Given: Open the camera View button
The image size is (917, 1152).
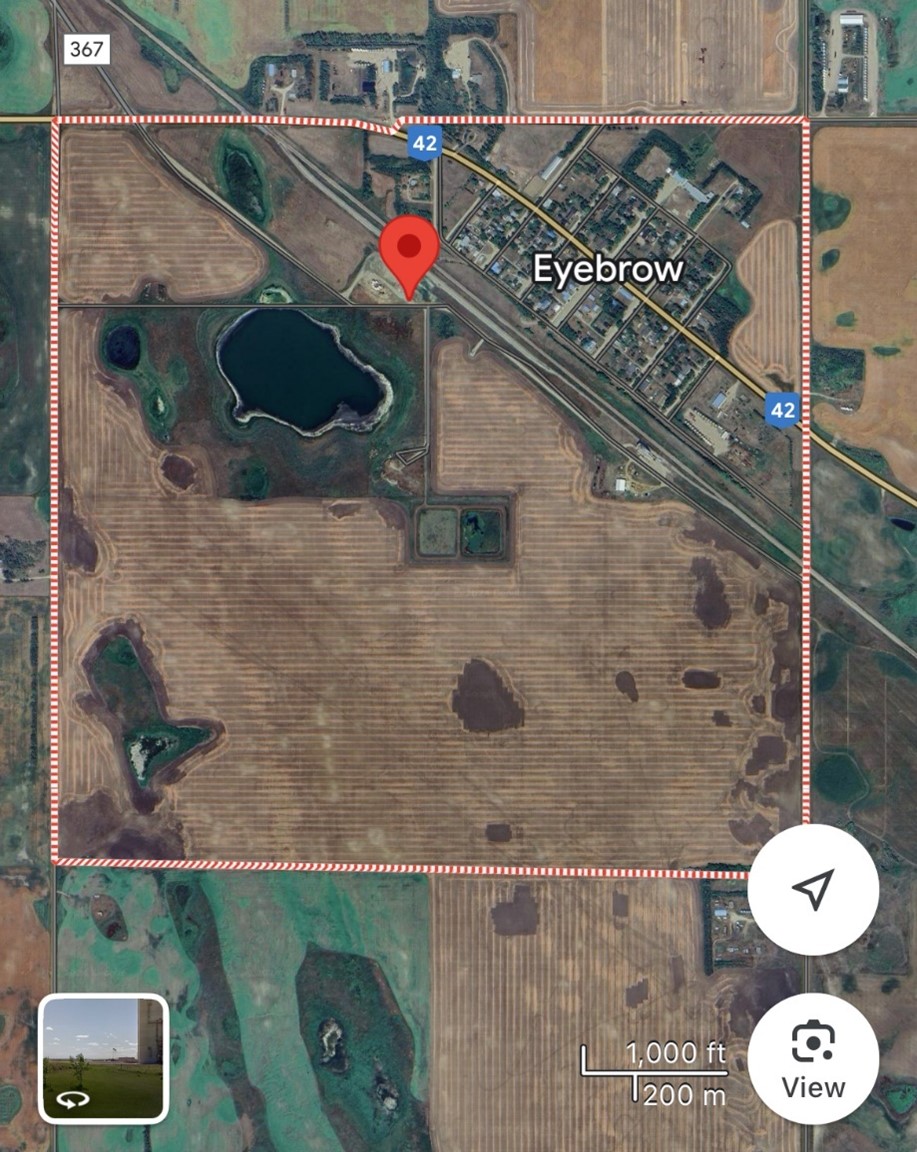Looking at the screenshot, I should pos(813,1059).
